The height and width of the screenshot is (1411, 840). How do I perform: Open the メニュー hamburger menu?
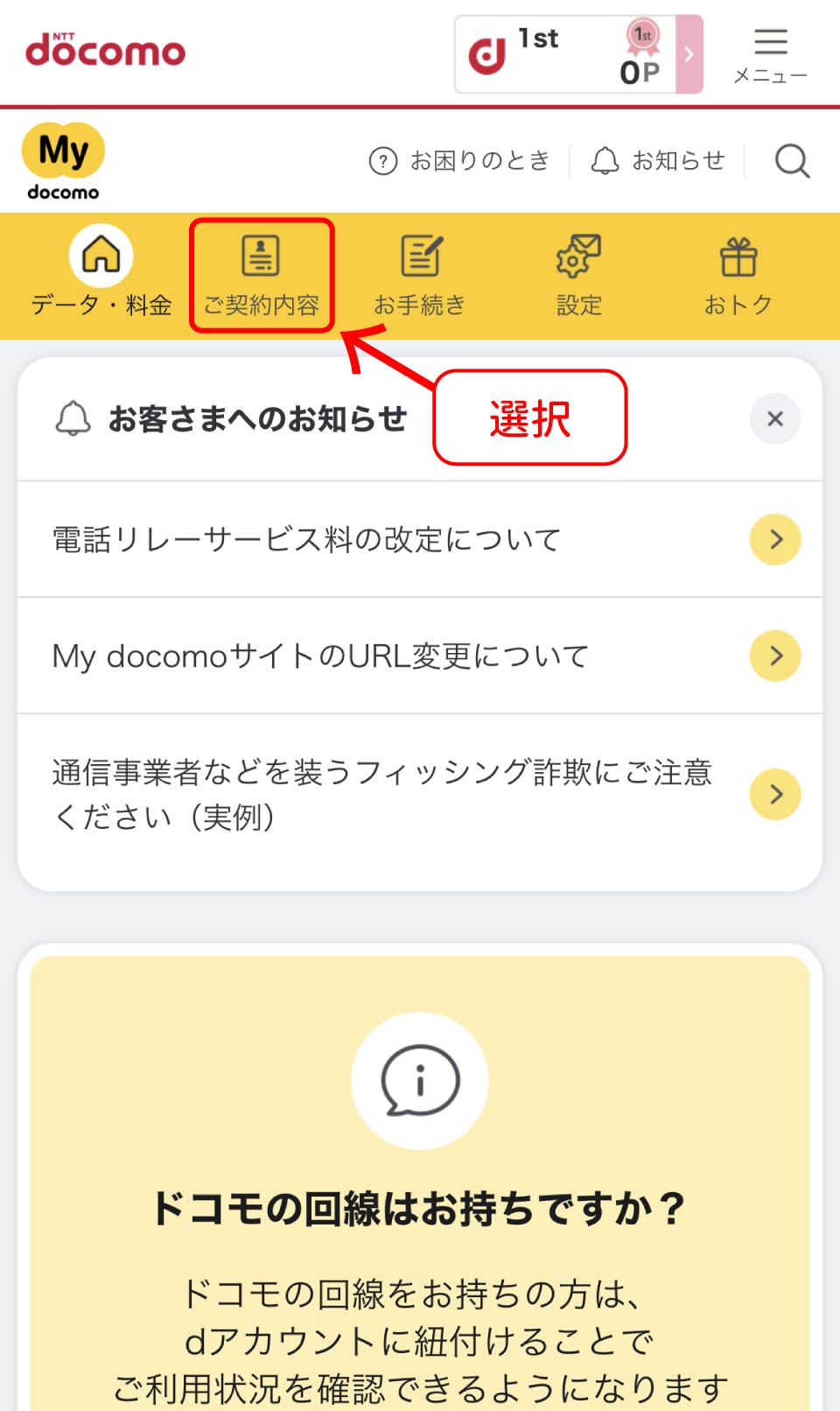click(770, 54)
